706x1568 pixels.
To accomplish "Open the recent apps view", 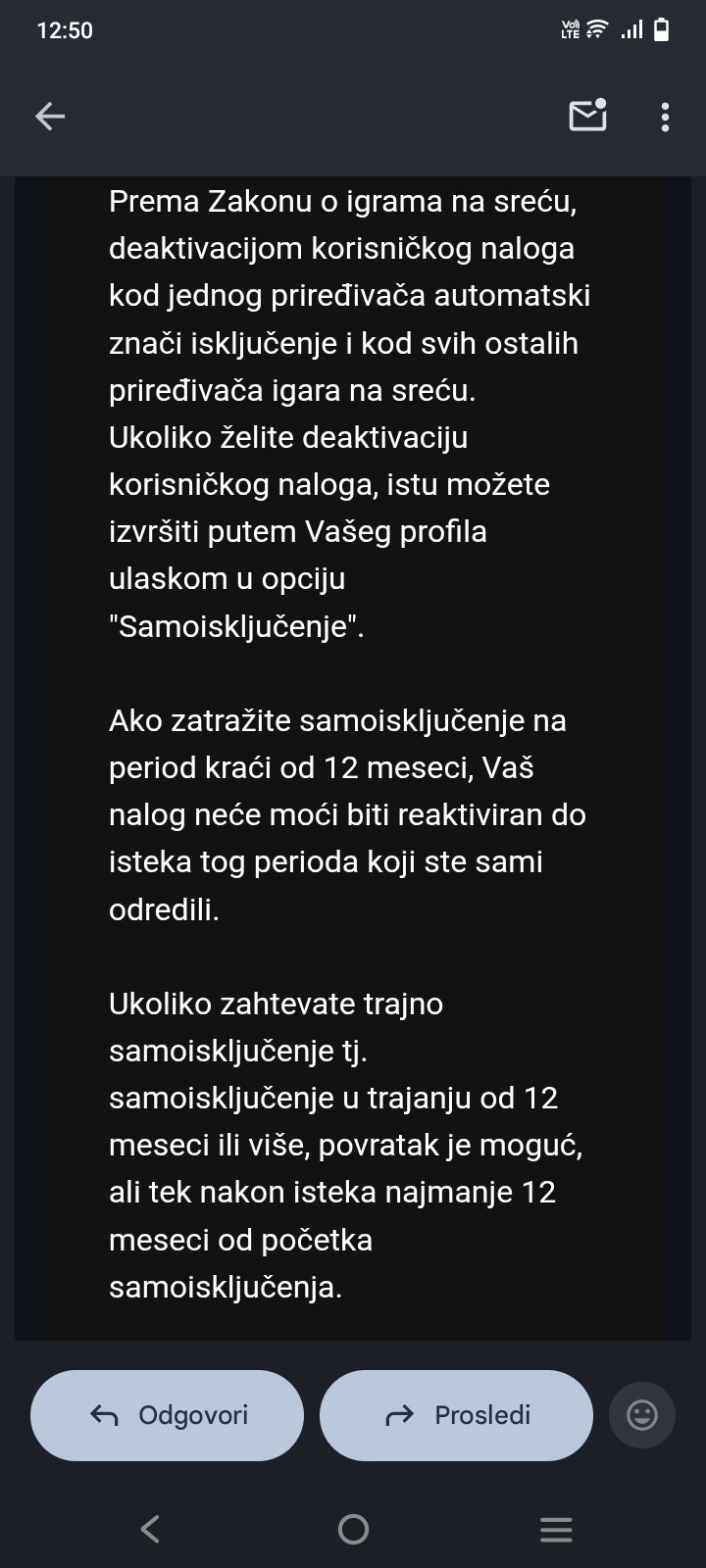I will (x=556, y=1529).
